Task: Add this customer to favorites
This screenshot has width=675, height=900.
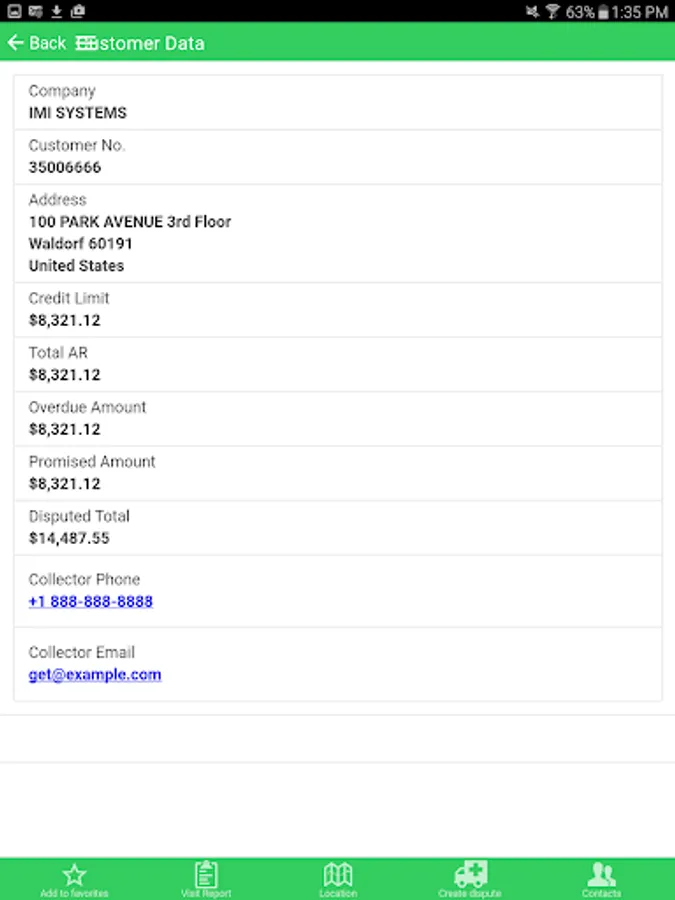Action: pos(74,879)
